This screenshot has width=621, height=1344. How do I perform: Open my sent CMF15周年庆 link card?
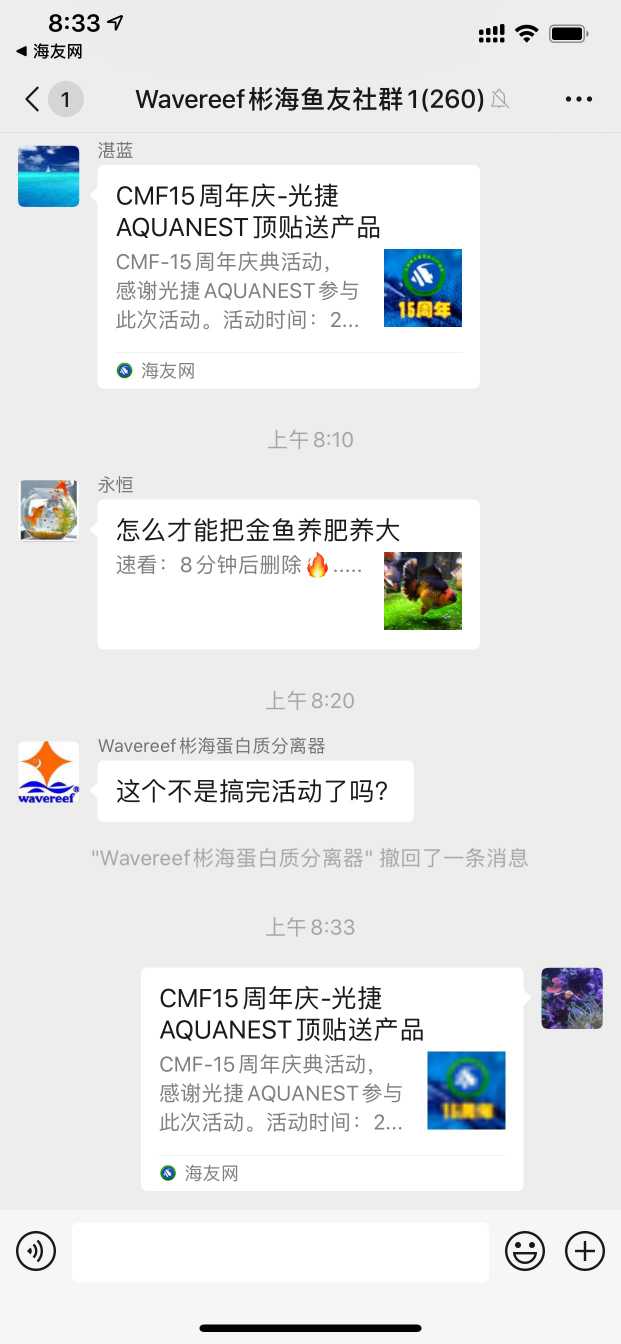[331, 1079]
